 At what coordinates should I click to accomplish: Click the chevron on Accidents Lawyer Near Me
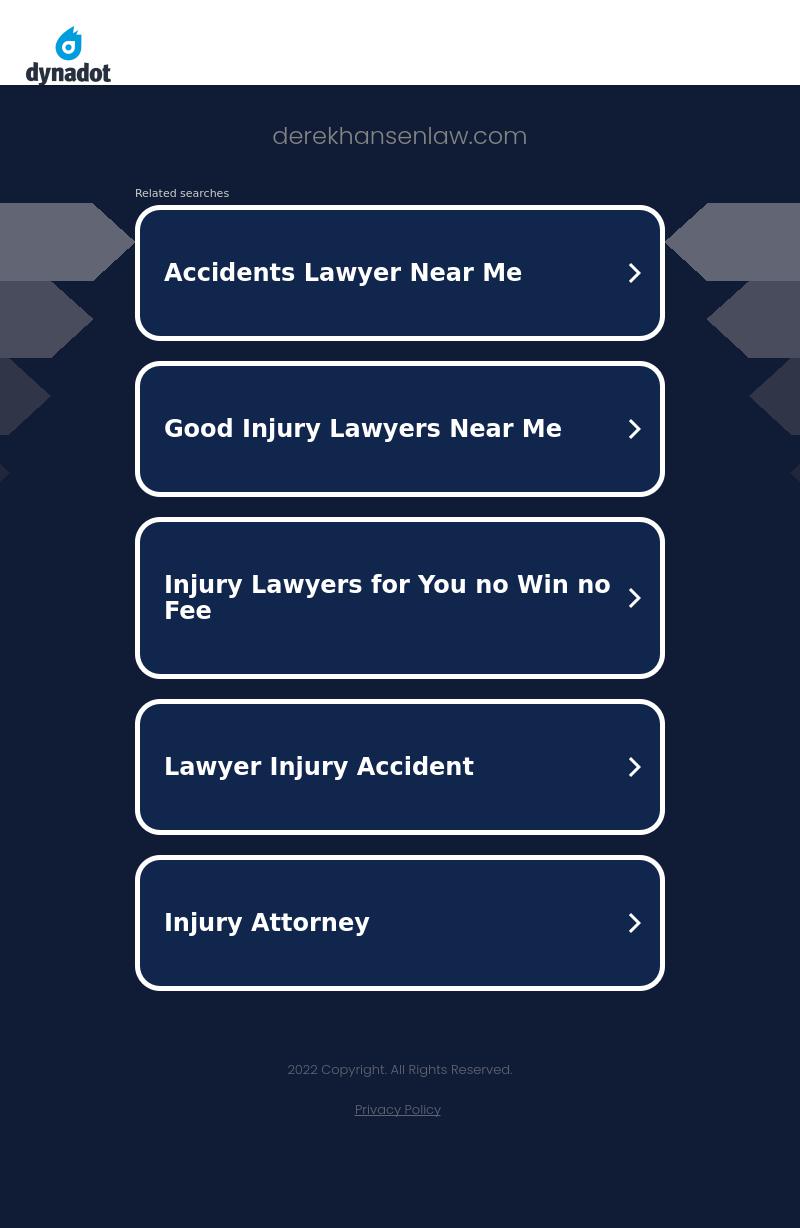634,272
